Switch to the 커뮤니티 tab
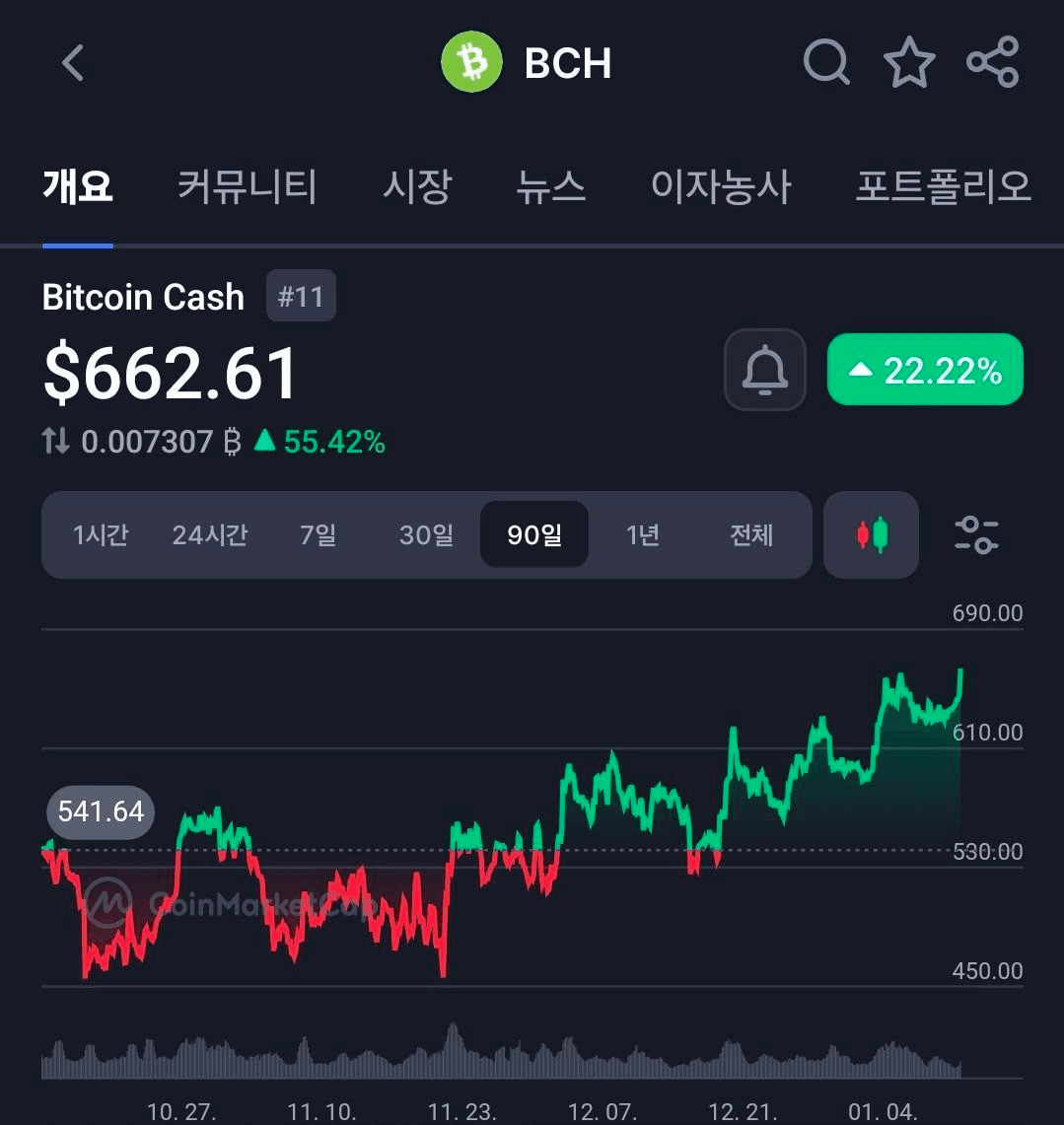 pyautogui.click(x=247, y=188)
